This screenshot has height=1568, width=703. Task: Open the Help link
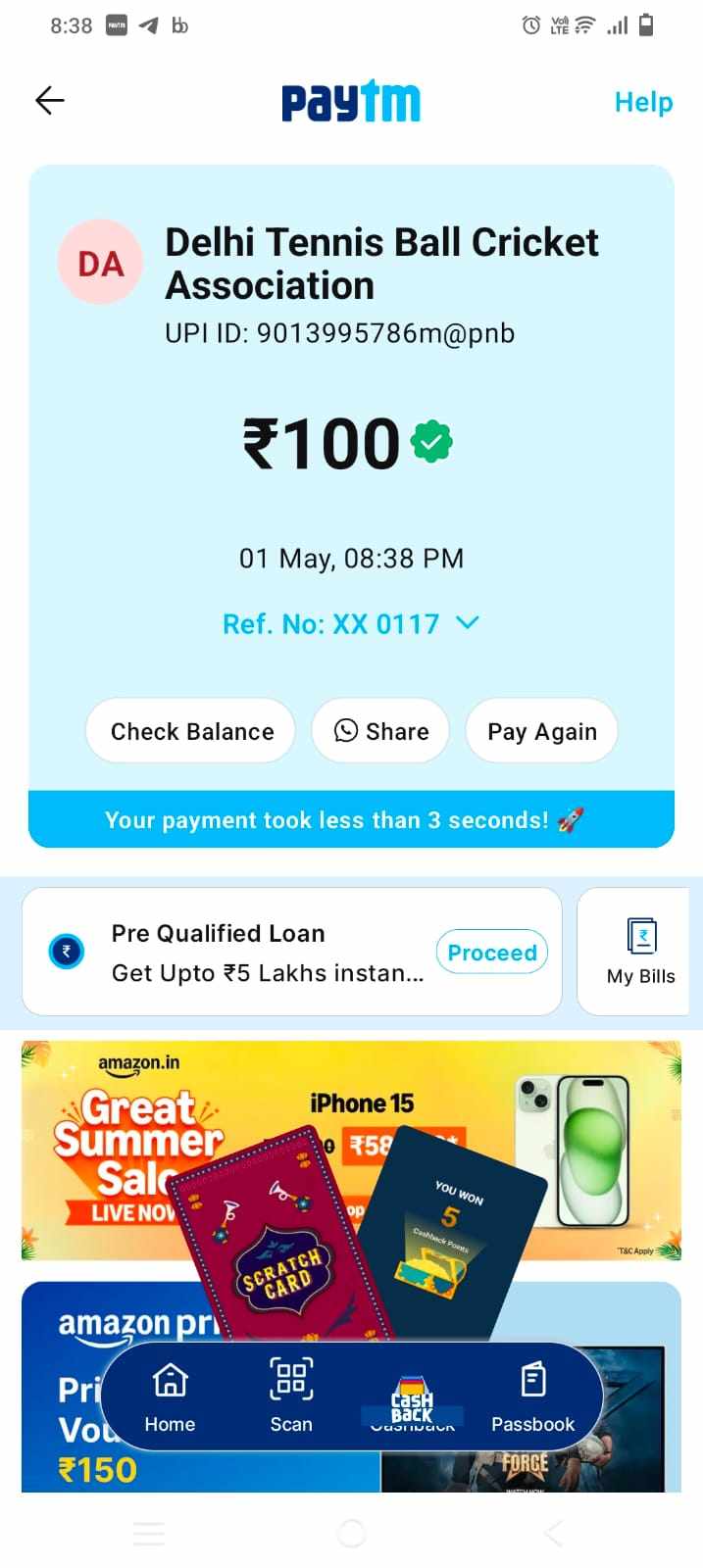[x=643, y=102]
